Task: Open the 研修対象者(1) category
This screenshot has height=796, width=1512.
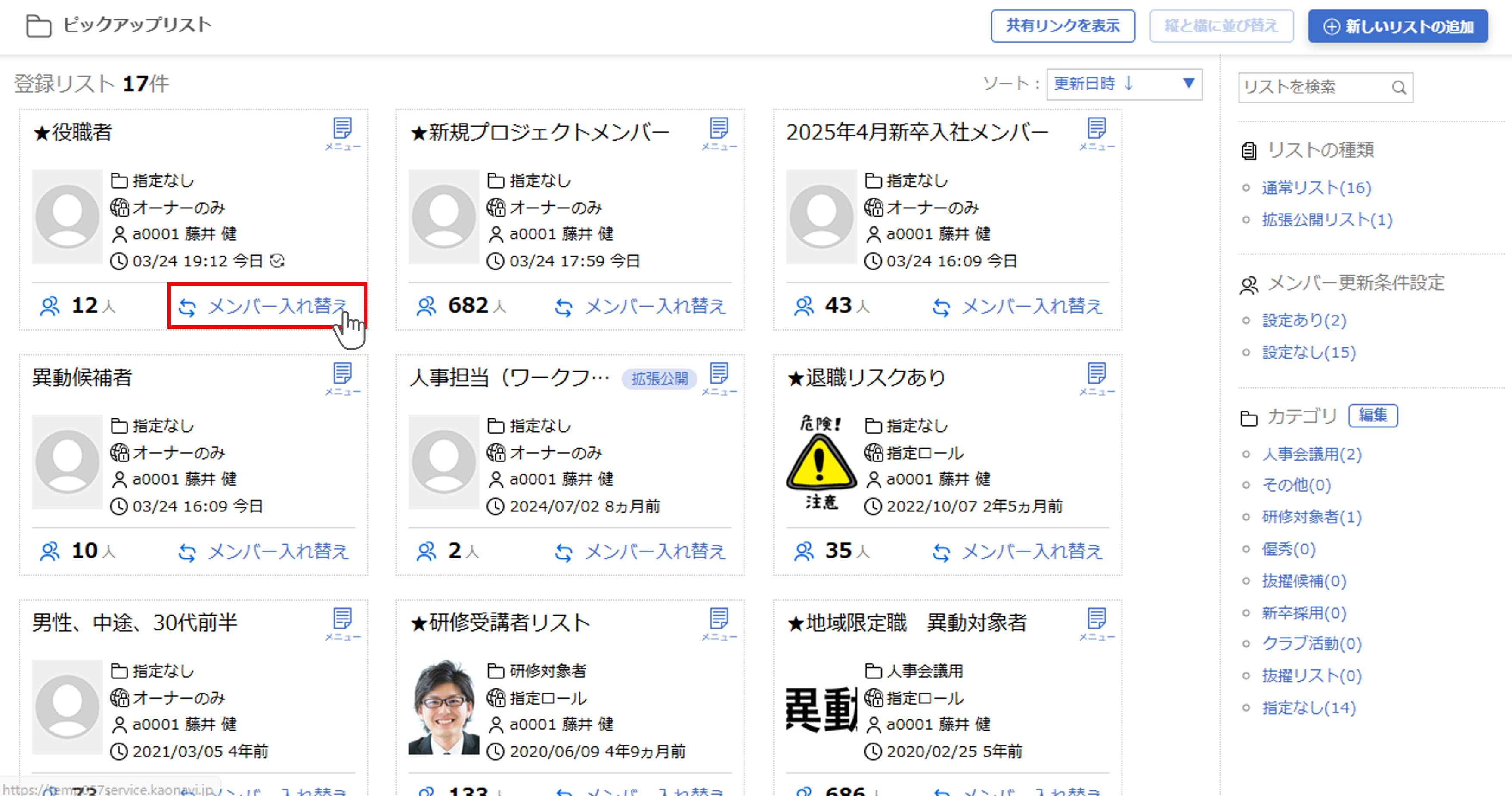Action: [x=1311, y=517]
